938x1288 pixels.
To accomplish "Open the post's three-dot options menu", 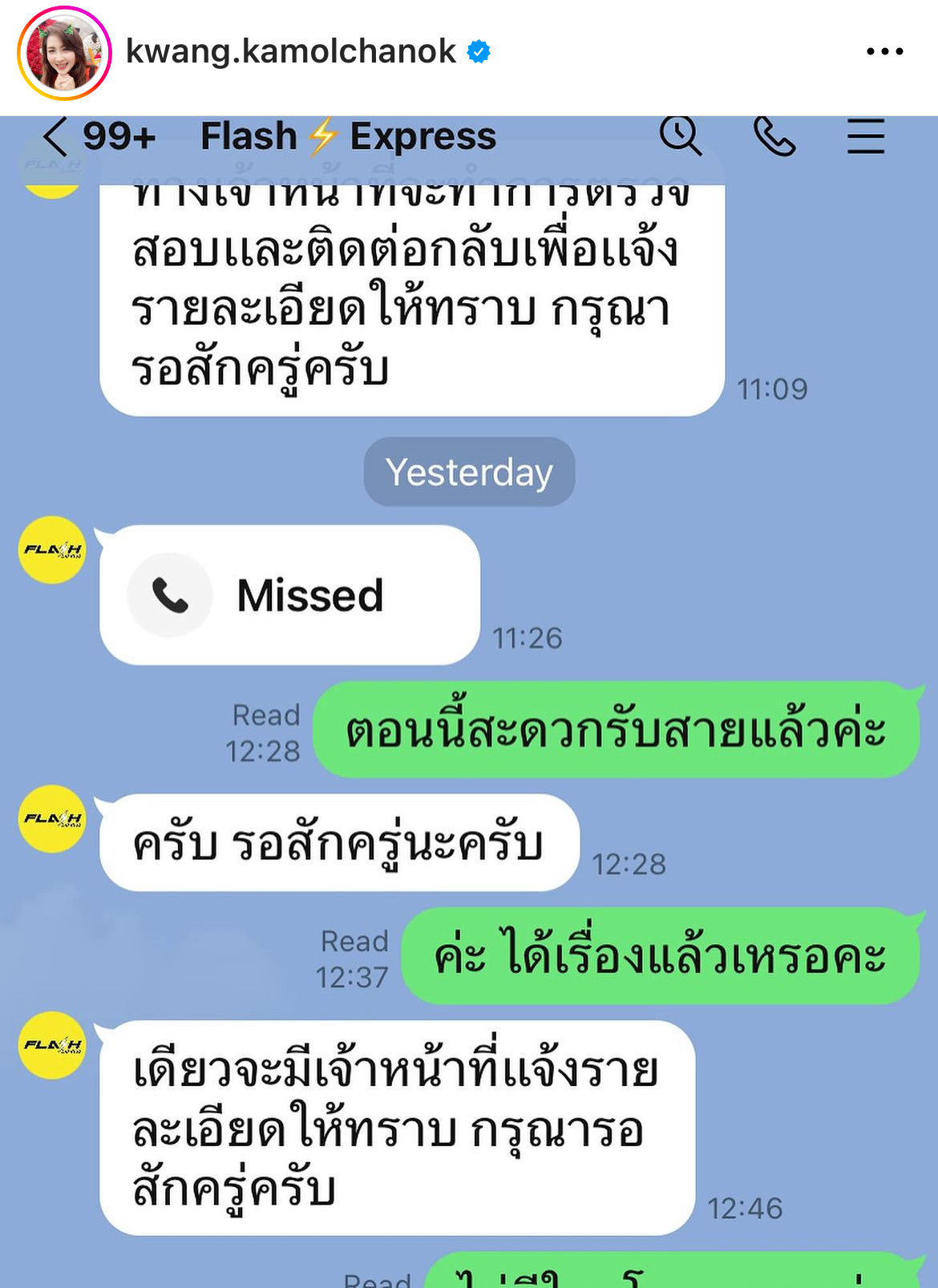I will point(884,52).
